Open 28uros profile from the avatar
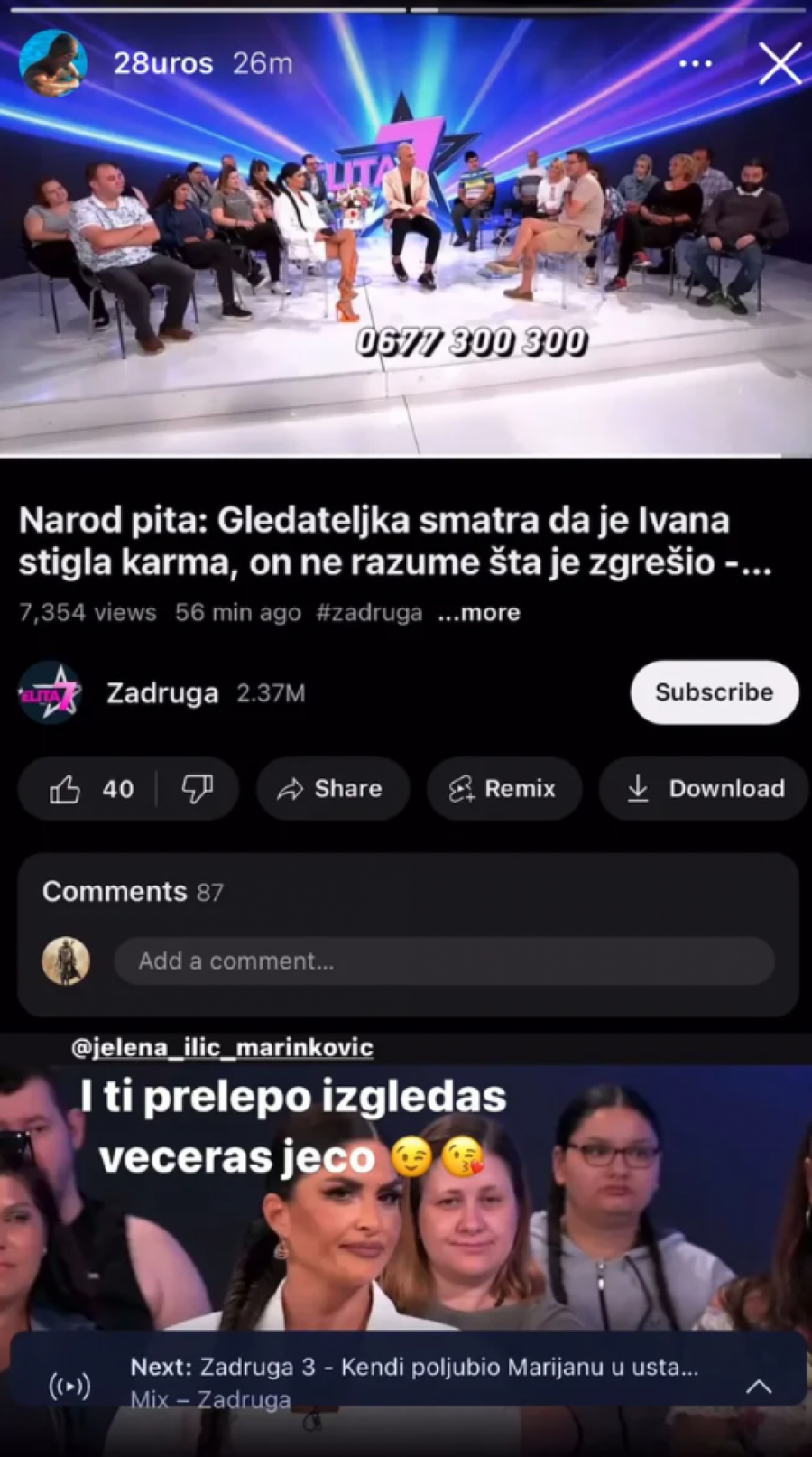Viewport: 812px width, 1457px height. pyautogui.click(x=53, y=63)
